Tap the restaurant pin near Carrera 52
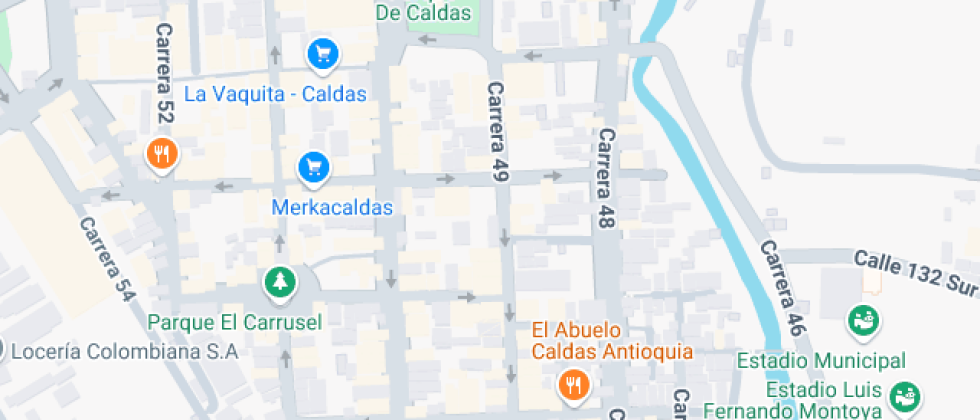Viewport: 980px width, 420px height. 161,154
